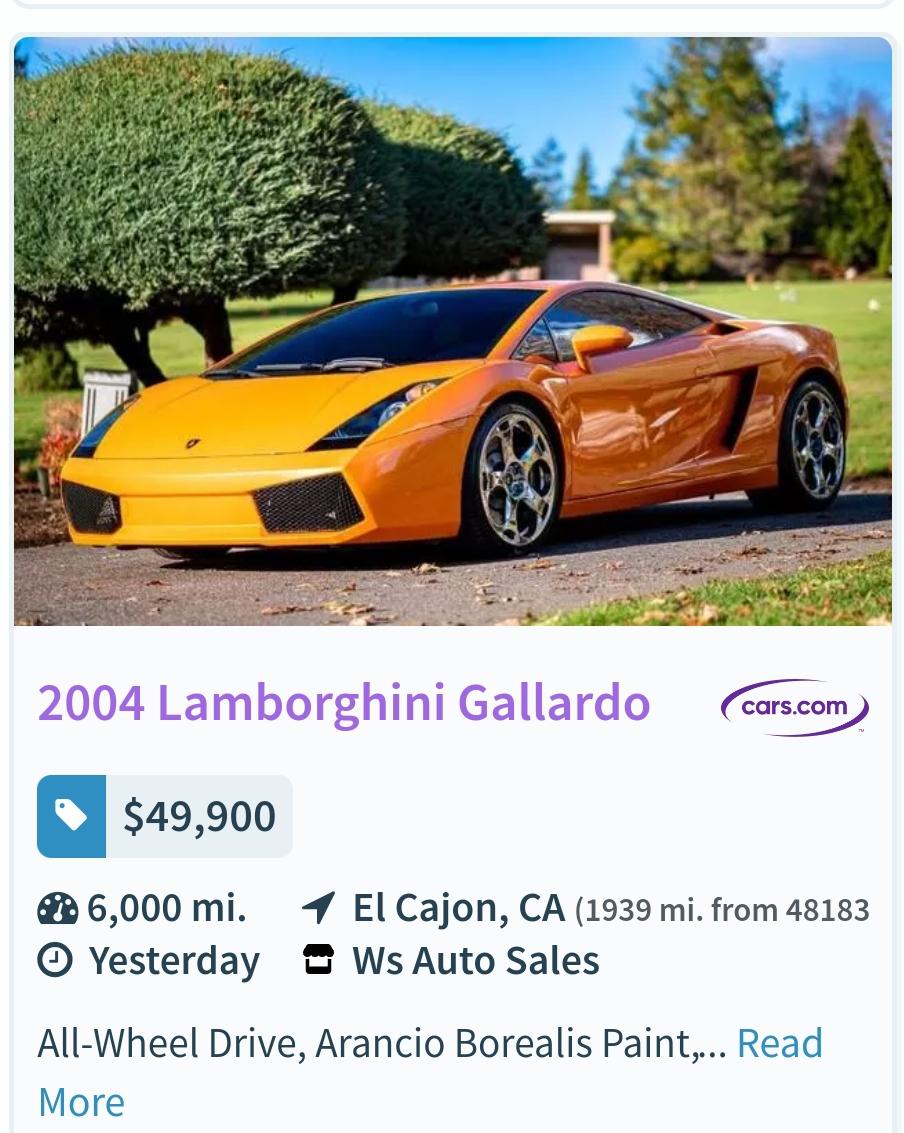Expand description with Read More
This screenshot has height=1133, width=904.
click(x=779, y=1044)
